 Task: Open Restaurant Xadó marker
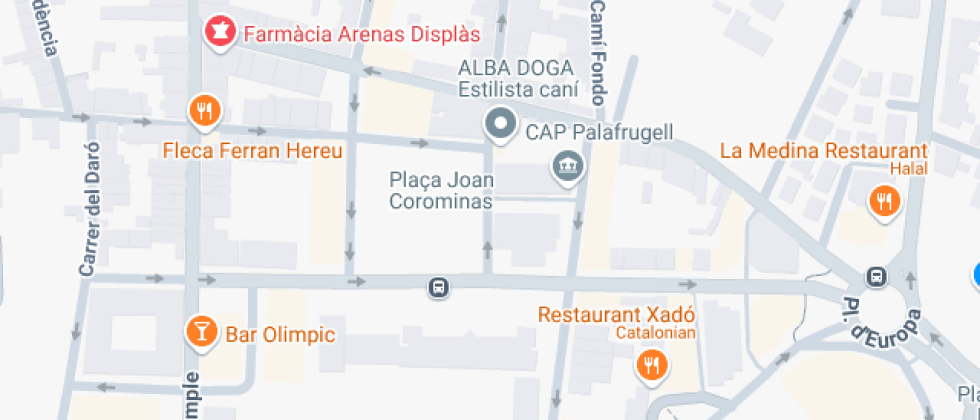click(x=652, y=365)
